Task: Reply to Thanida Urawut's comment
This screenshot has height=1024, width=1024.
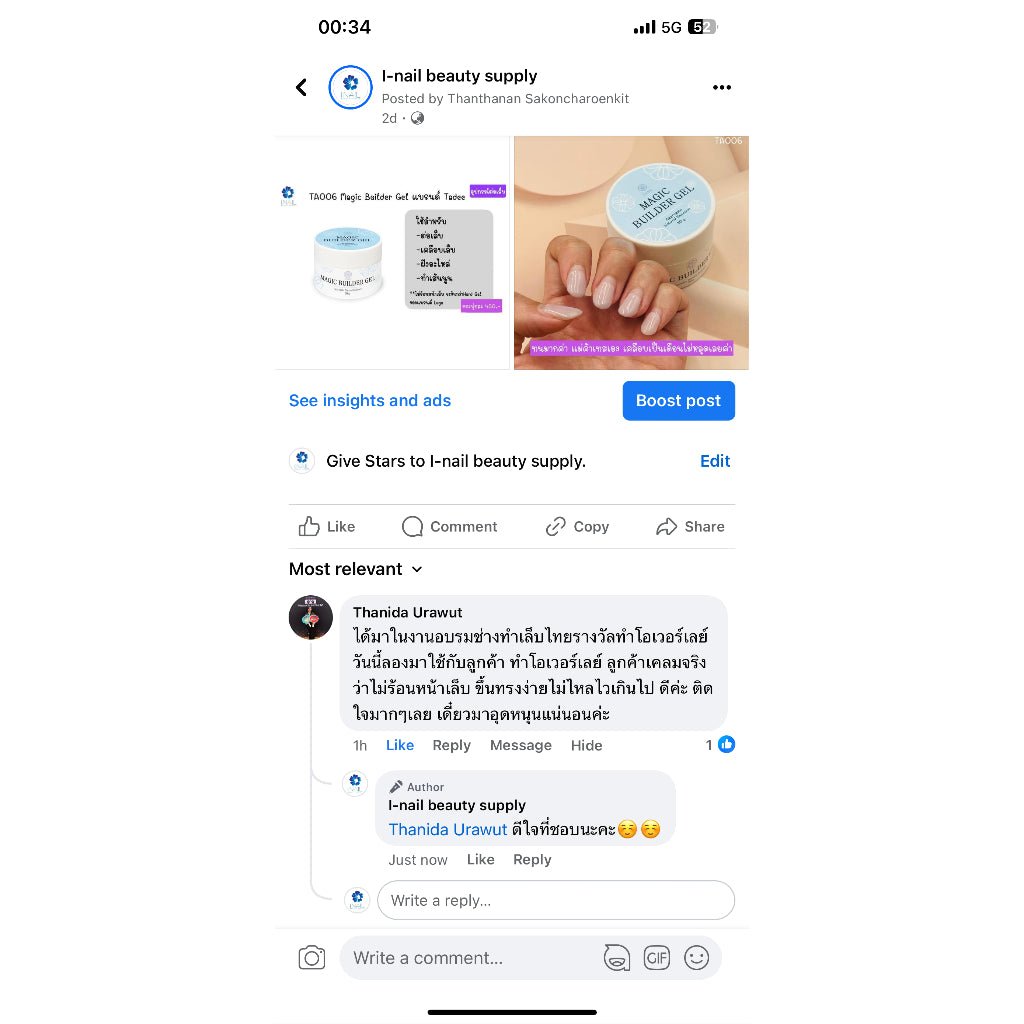Action: (451, 745)
